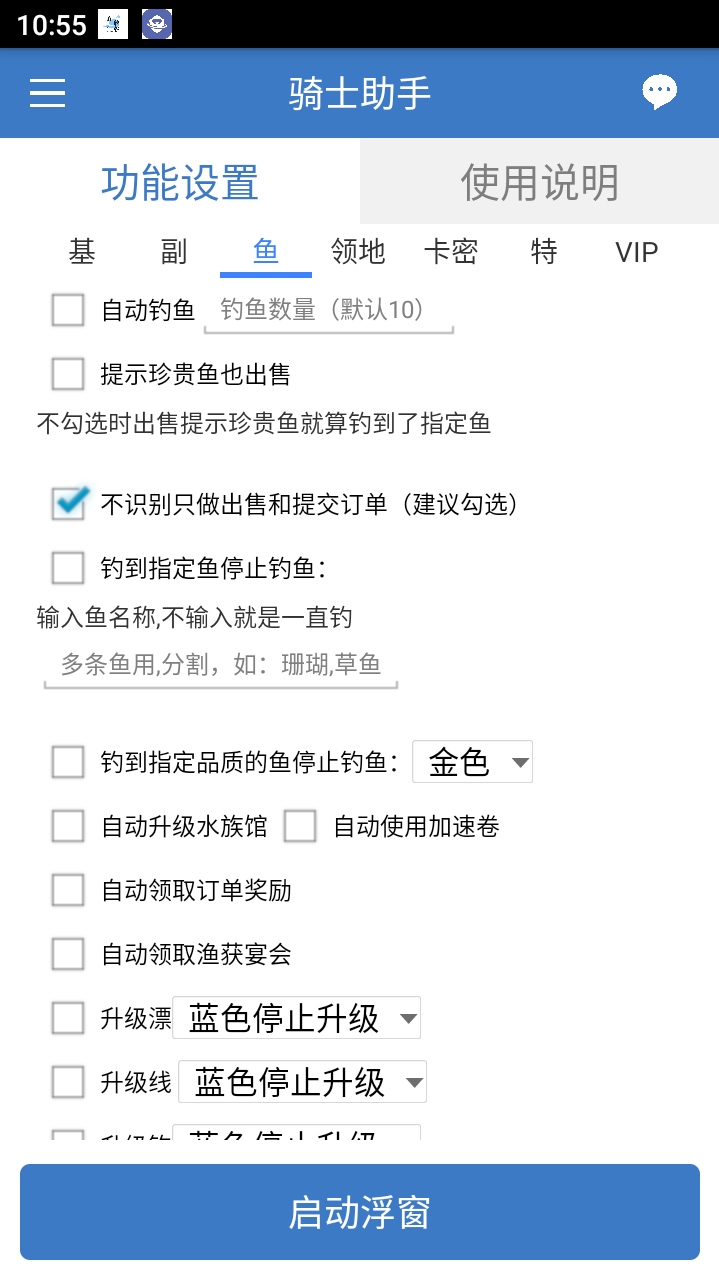Image resolution: width=719 pixels, height=1279 pixels.
Task: Enable the 自动钓鱼 checkbox
Action: (68, 310)
